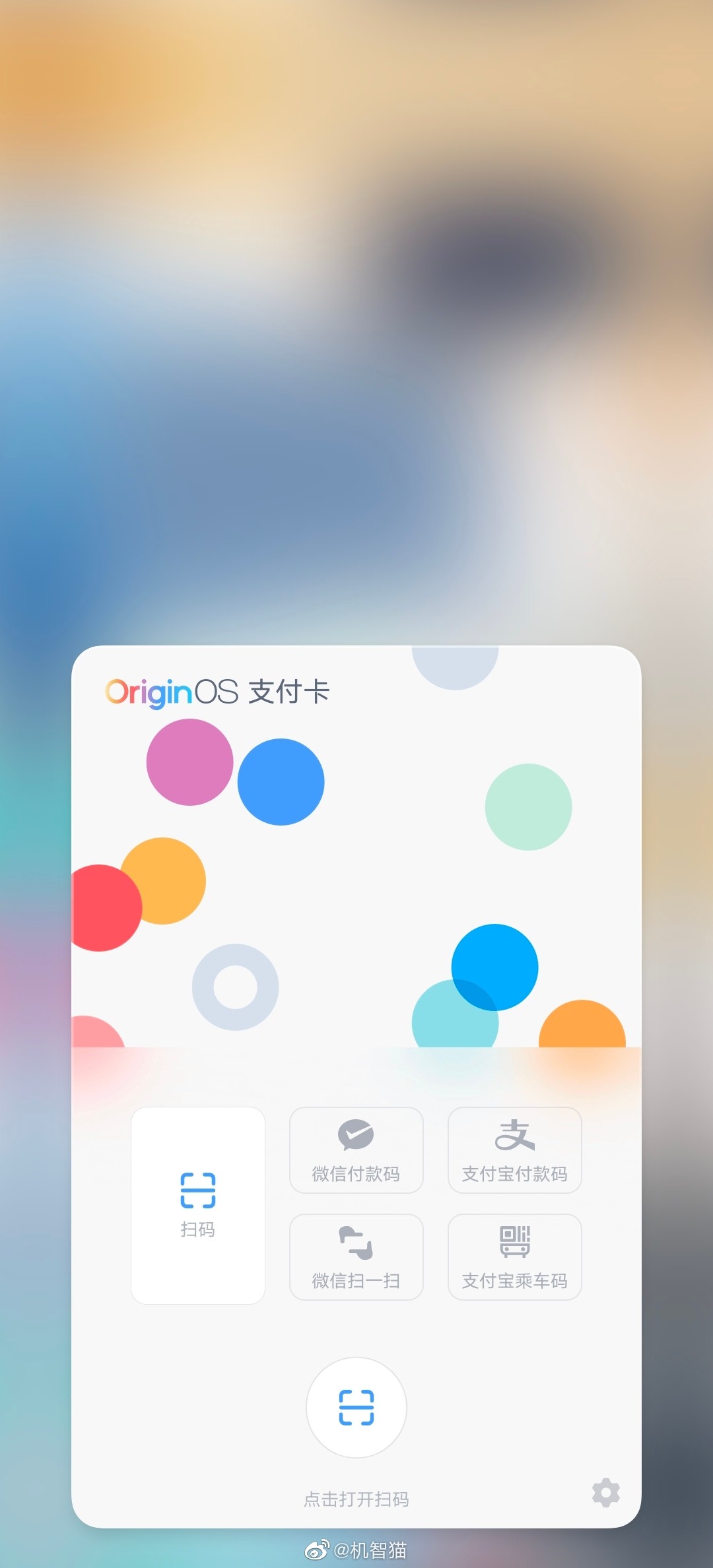Tap the round scan button above 点击打开扫码
The height and width of the screenshot is (1568, 713).
356,1408
